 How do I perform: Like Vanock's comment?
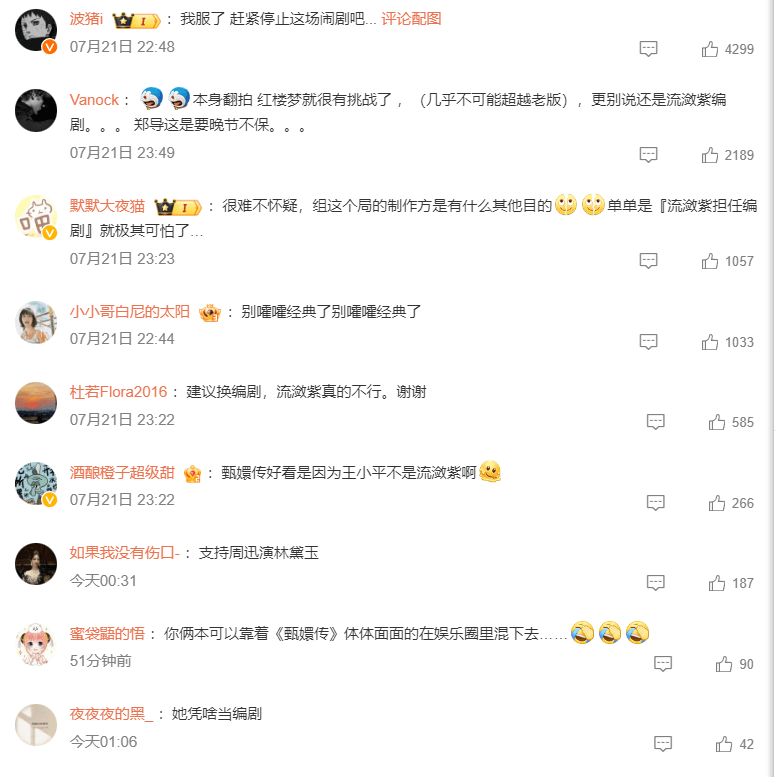coord(711,155)
